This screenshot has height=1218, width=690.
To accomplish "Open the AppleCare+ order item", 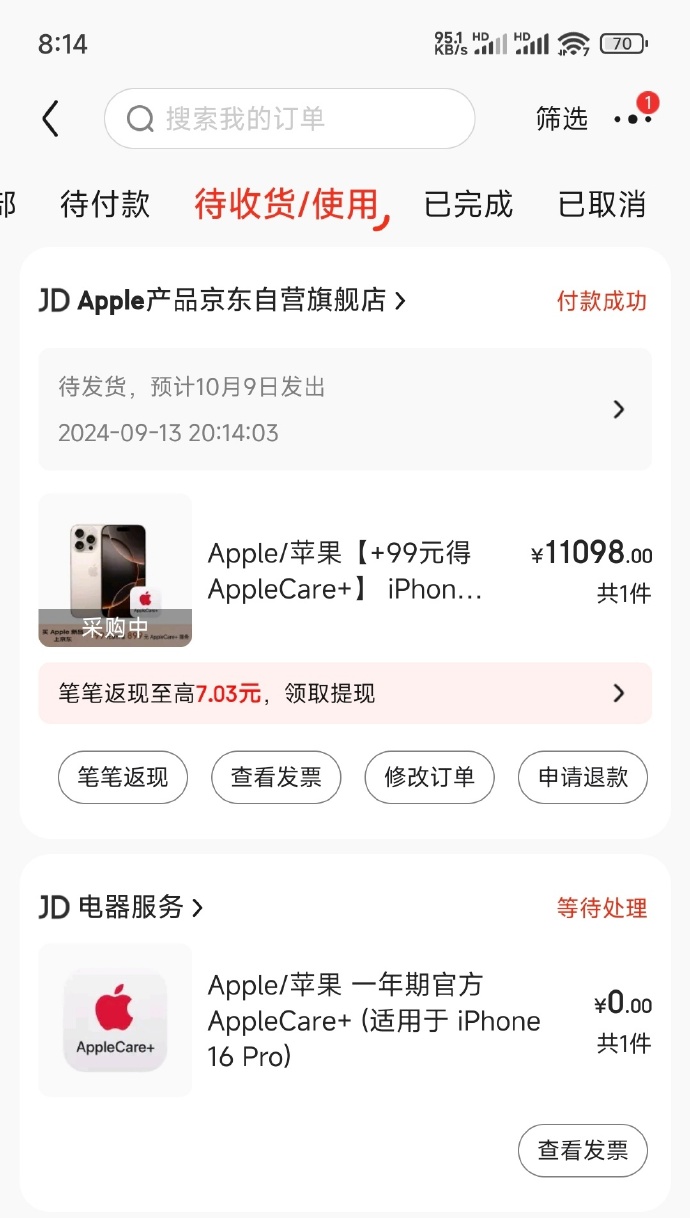I will coord(374,1020).
